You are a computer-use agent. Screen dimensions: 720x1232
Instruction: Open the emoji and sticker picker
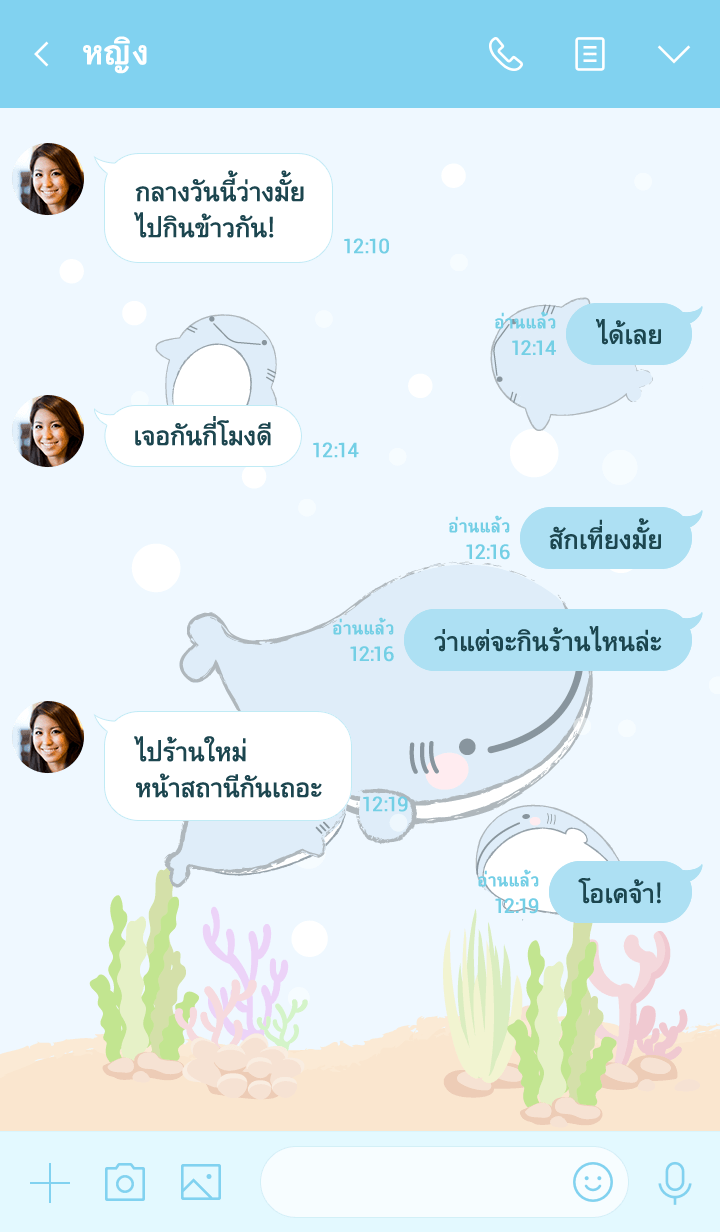tap(593, 1183)
